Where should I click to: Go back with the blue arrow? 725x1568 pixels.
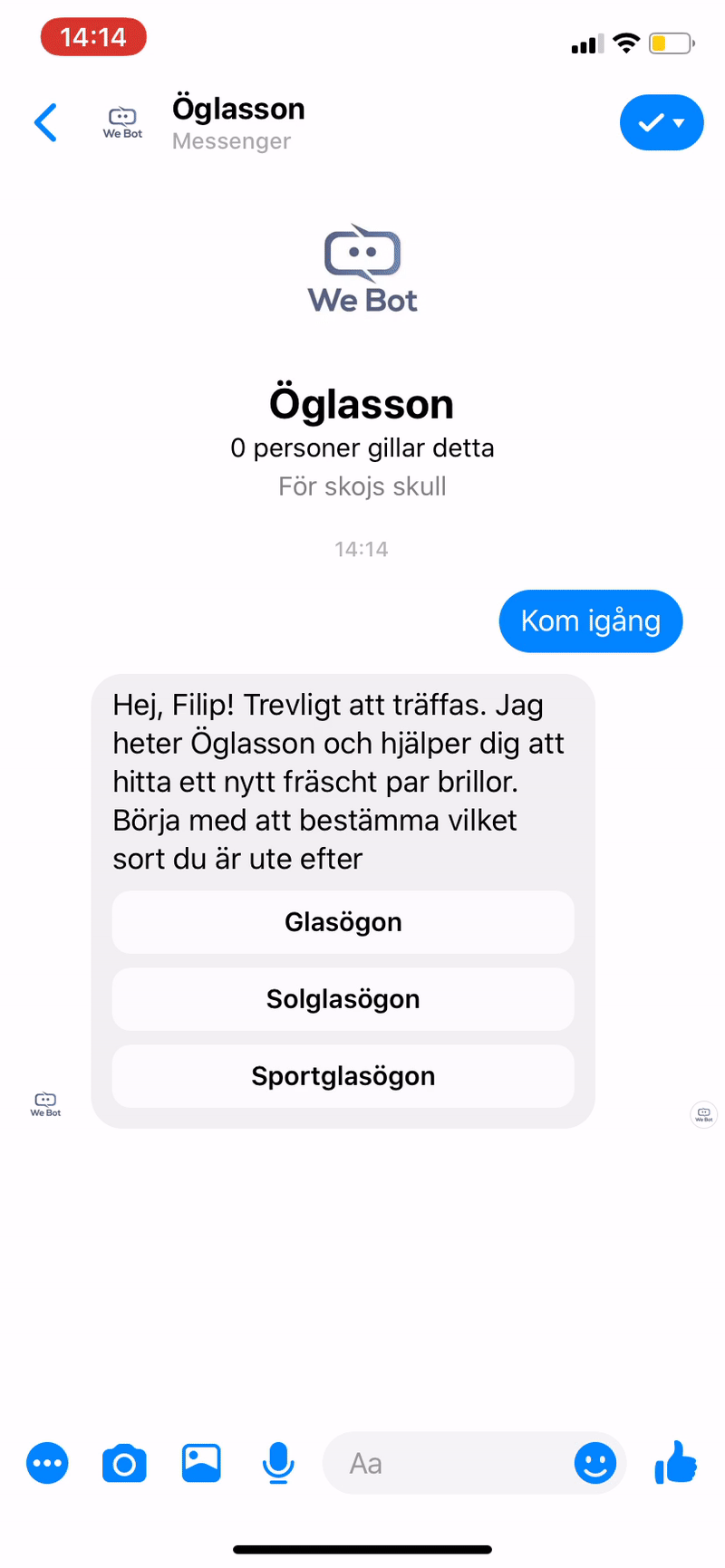[45, 123]
